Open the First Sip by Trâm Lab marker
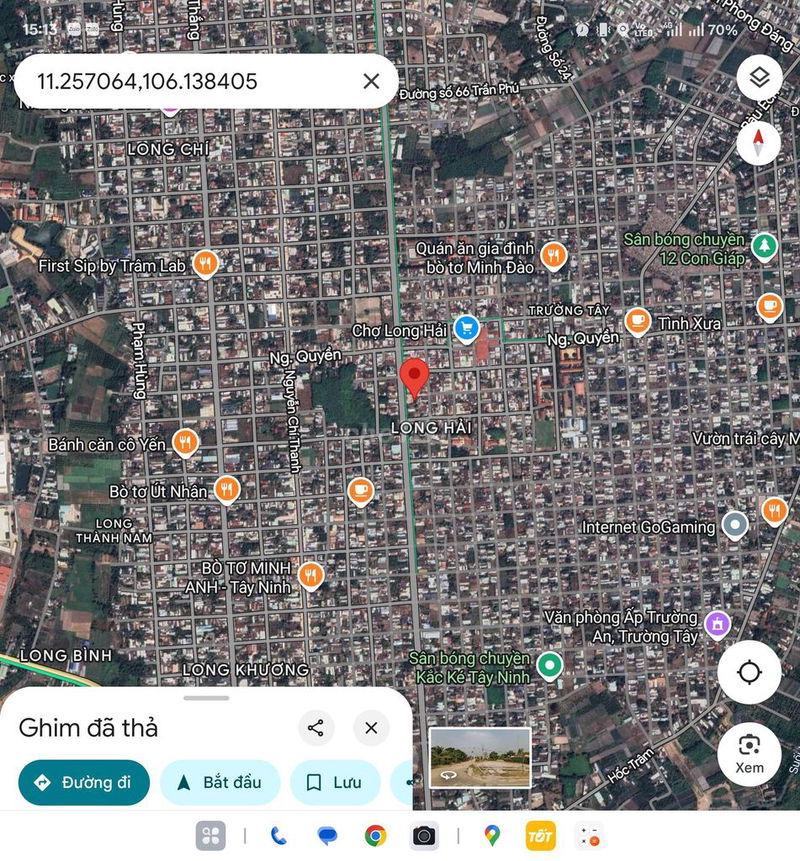800x861 pixels. [205, 263]
